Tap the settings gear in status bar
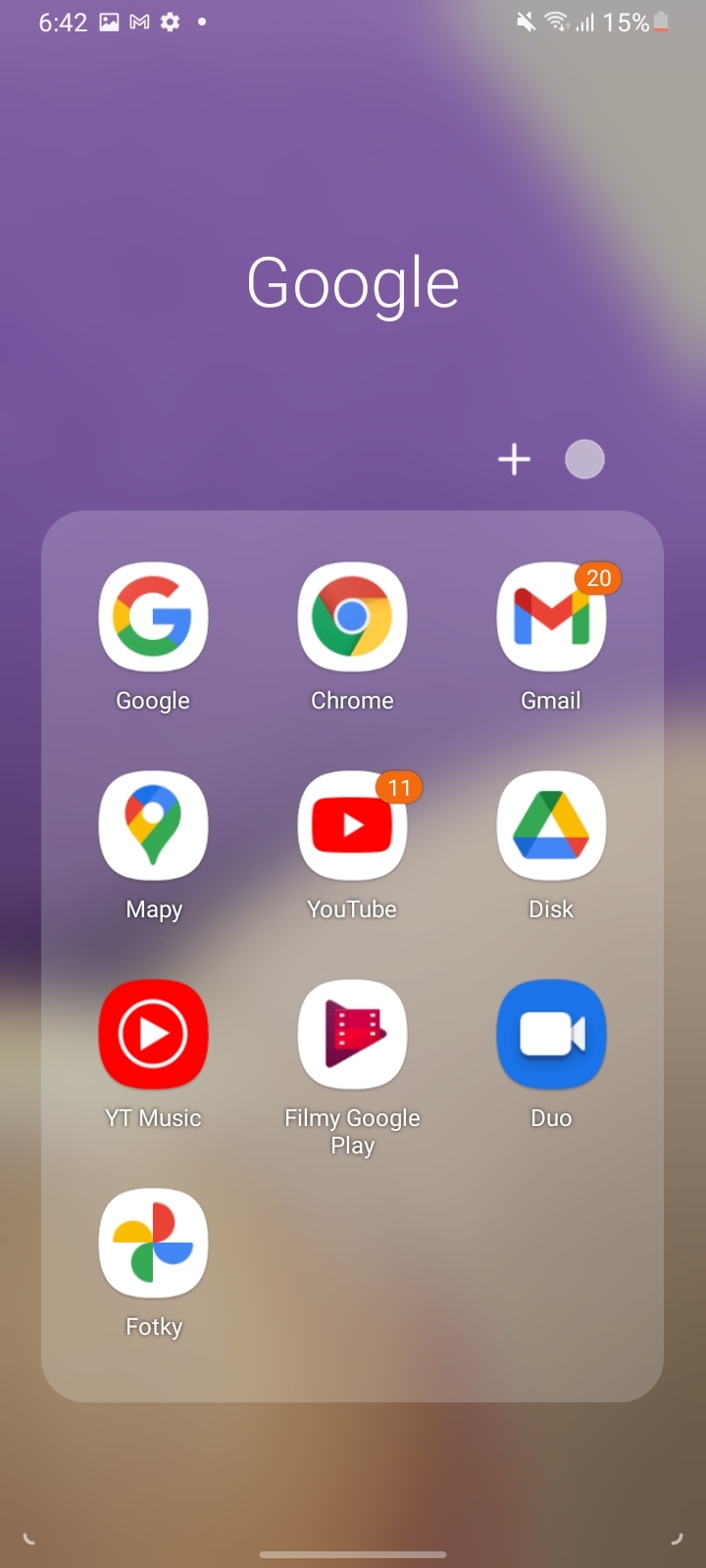The image size is (706, 1568). point(168,22)
